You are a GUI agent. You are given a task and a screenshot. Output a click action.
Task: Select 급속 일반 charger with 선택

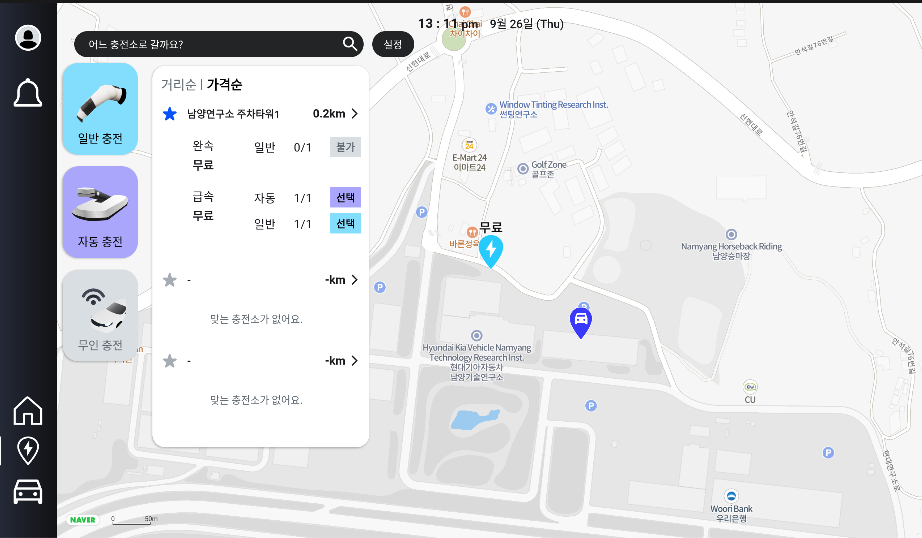point(345,223)
